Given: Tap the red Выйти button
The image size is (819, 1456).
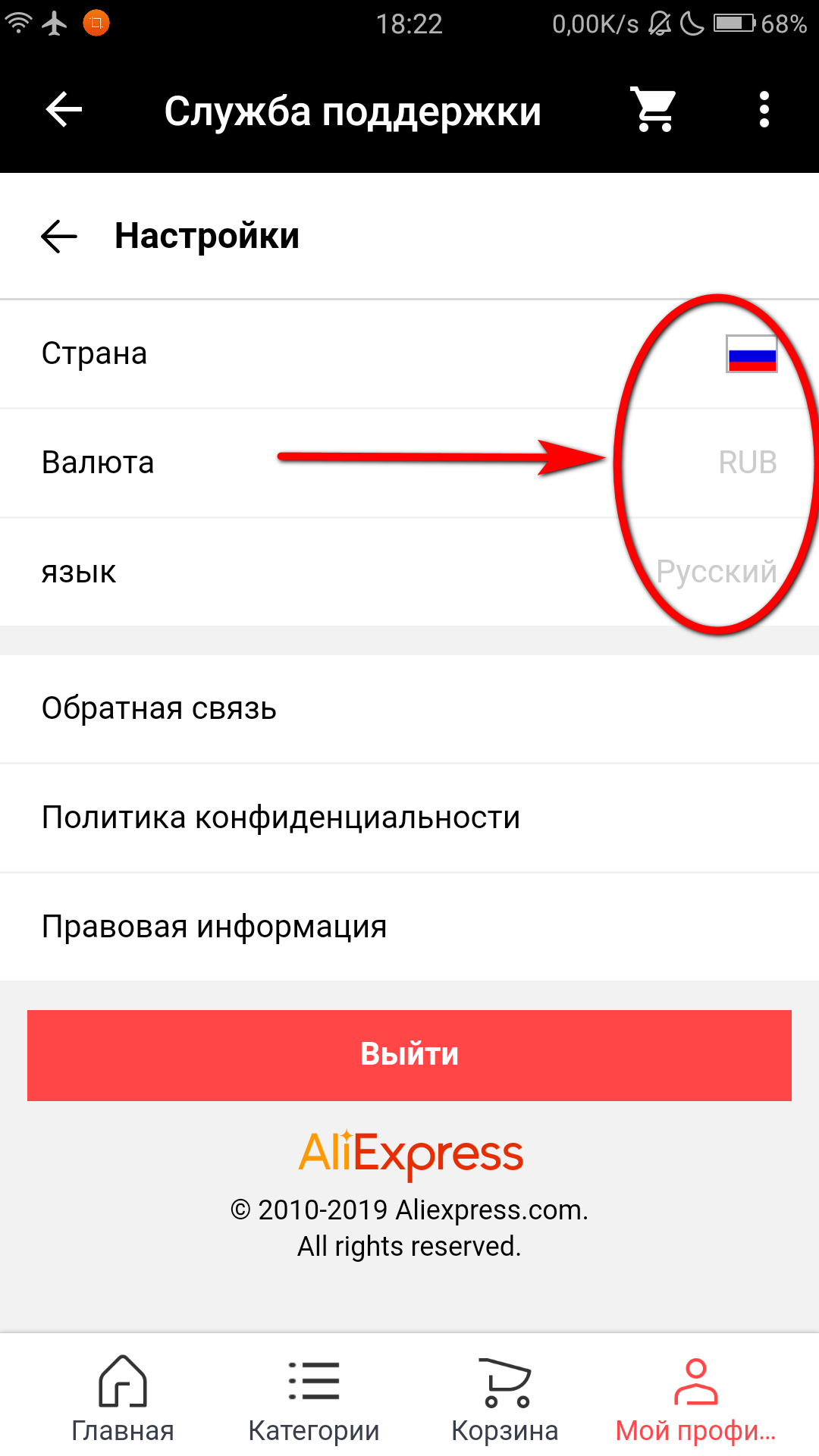Looking at the screenshot, I should (409, 1055).
